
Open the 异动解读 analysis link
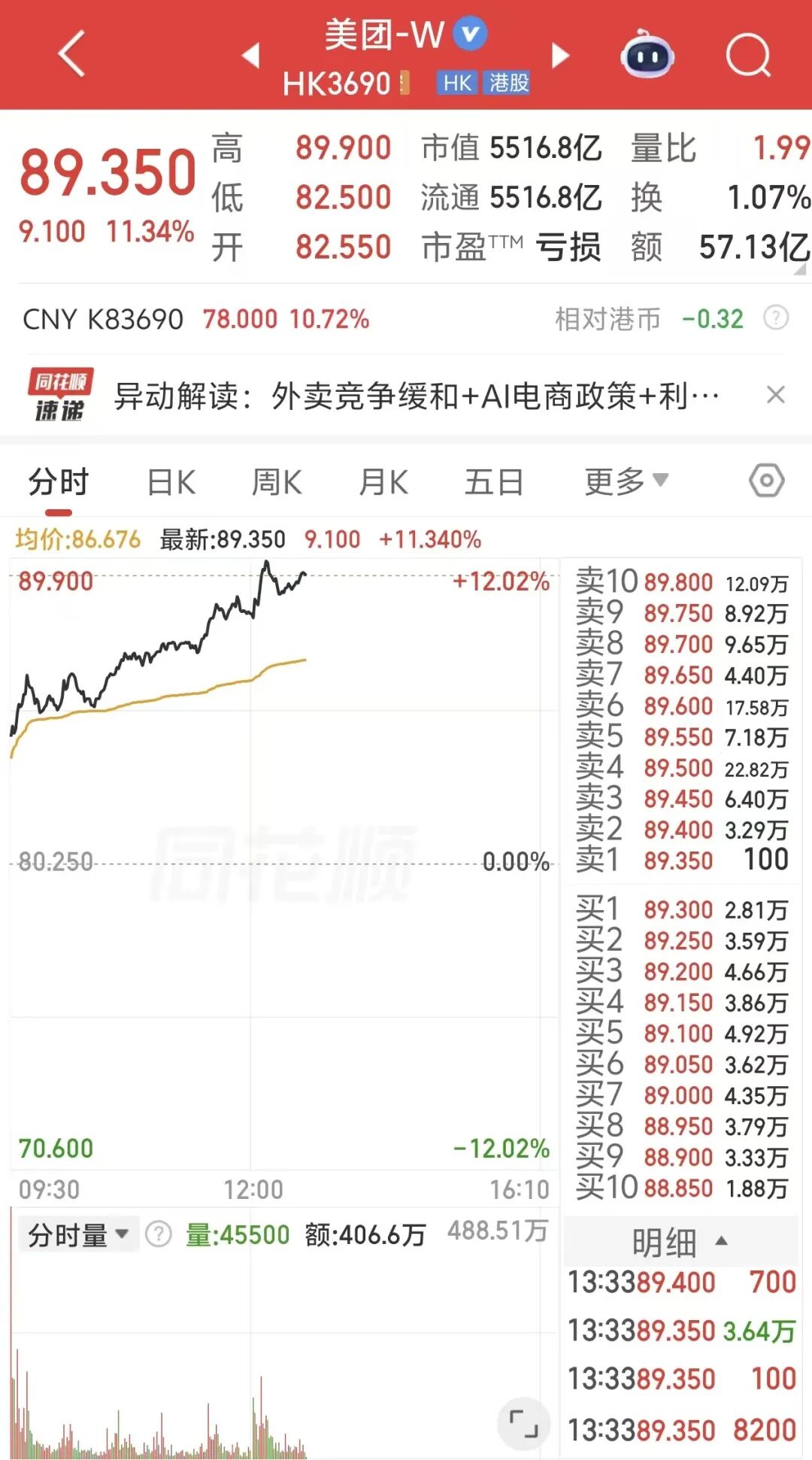[x=414, y=396]
